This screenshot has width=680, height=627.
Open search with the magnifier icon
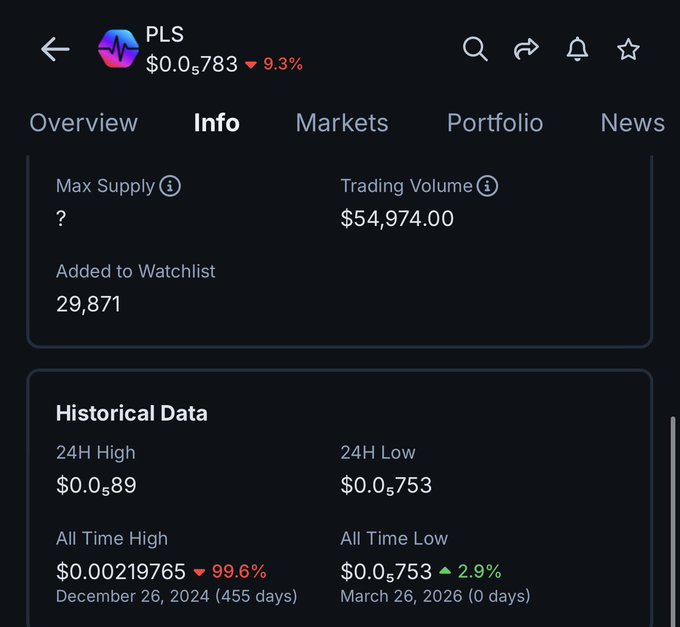475,49
